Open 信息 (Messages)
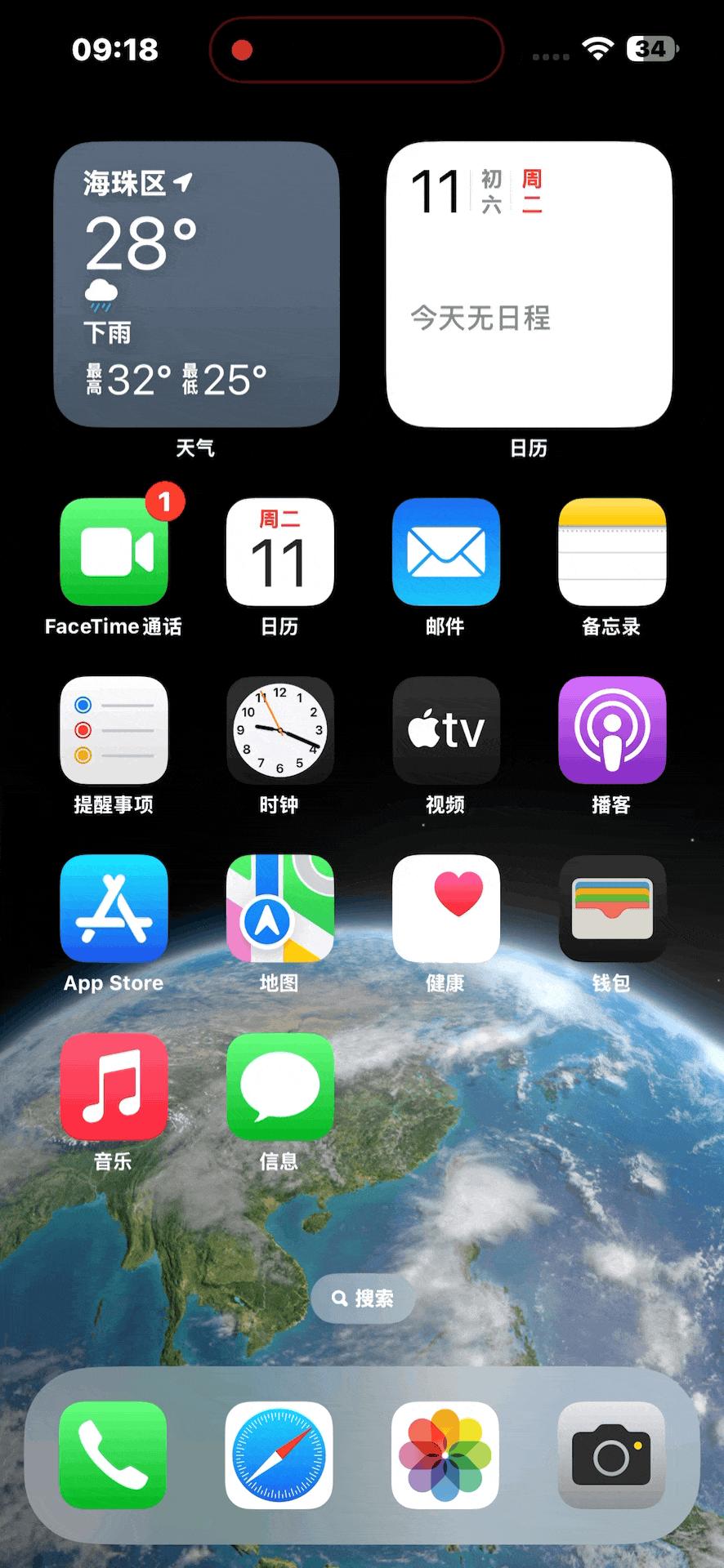This screenshot has height=1568, width=724. [x=280, y=1086]
